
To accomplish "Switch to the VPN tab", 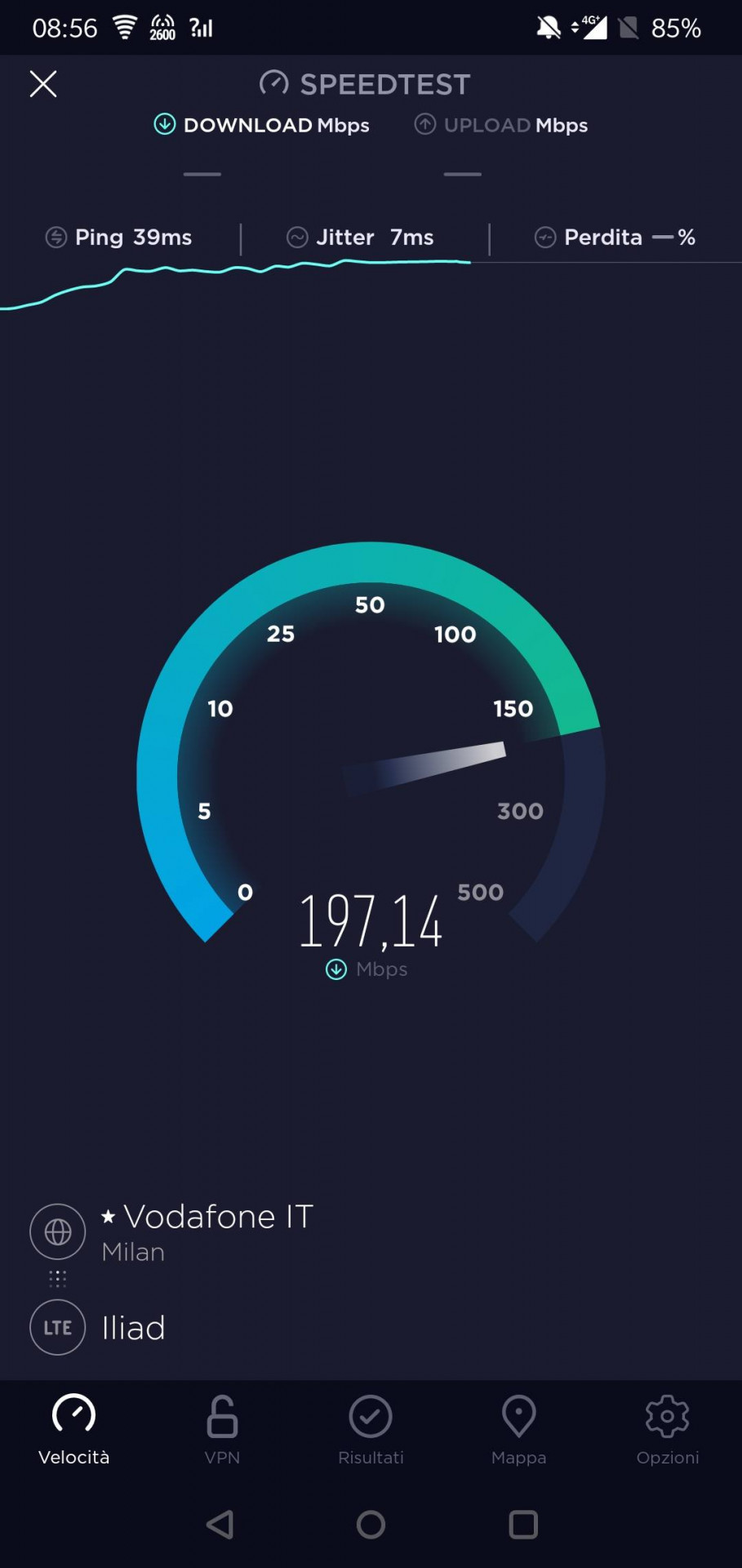I will tap(222, 1429).
